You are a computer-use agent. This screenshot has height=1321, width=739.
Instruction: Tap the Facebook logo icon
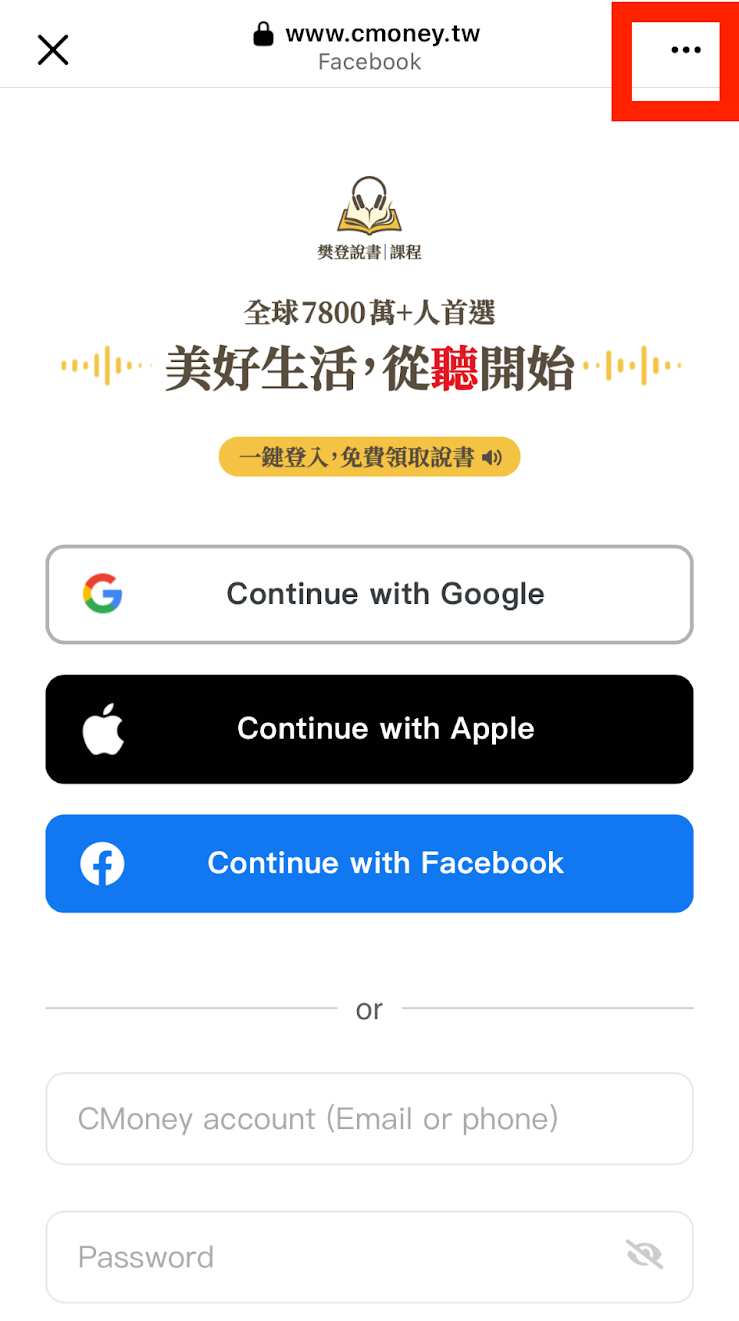pos(102,863)
